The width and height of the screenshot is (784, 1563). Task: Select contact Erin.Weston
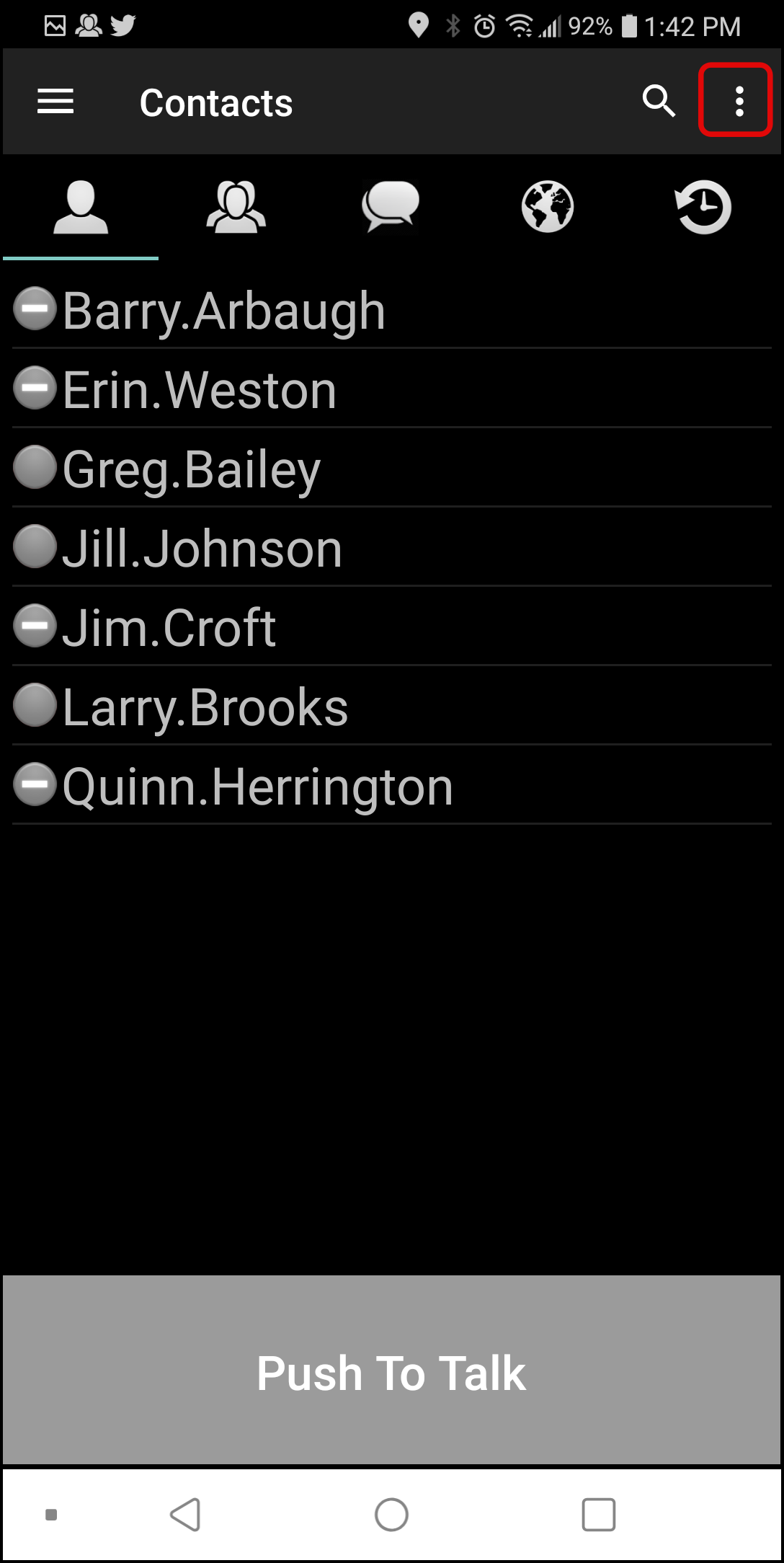pos(392,390)
